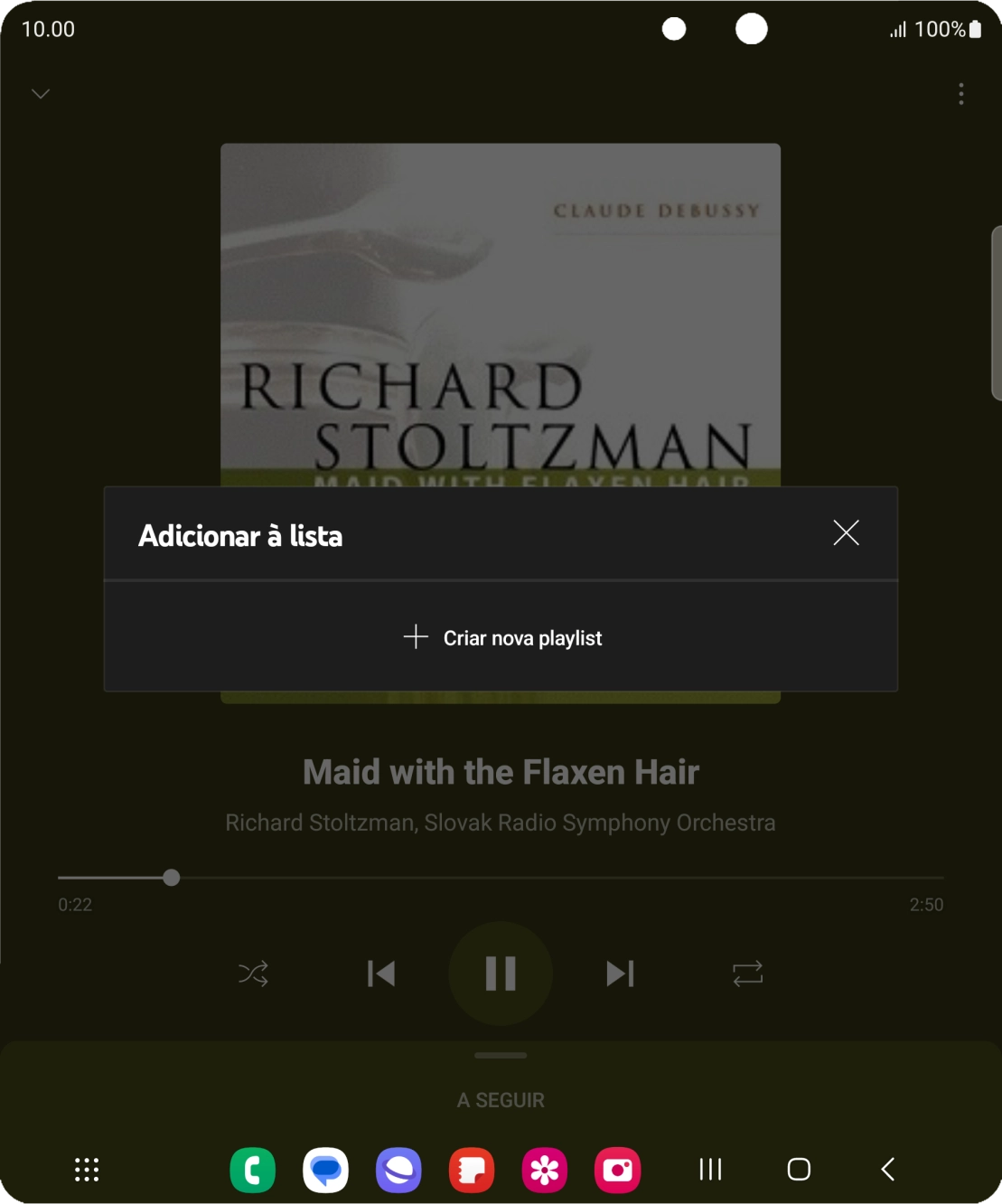Dismiss the Adicionar à lista dialog
The width and height of the screenshot is (1002, 1204).
pos(846,532)
